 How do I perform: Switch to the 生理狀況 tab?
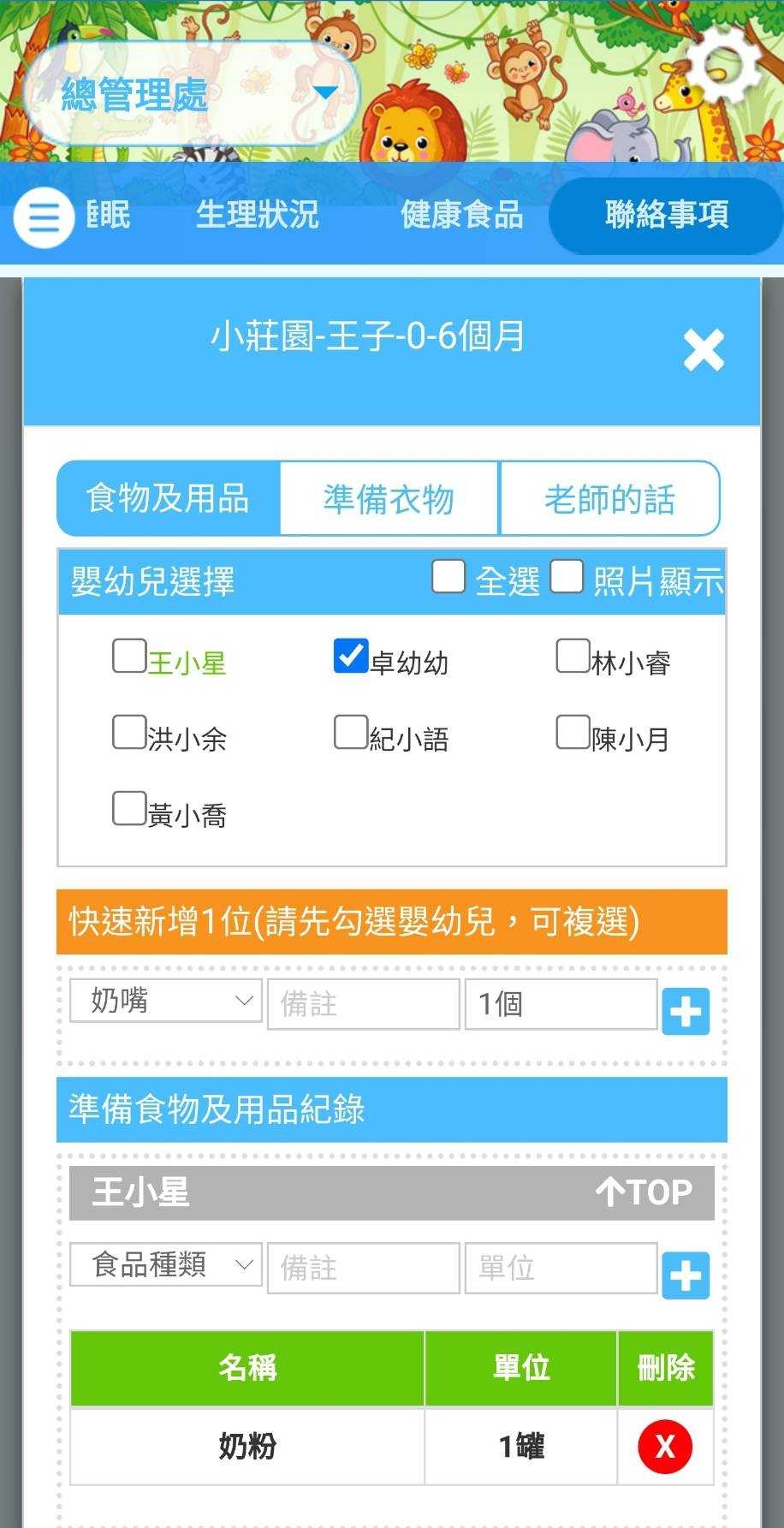(x=257, y=214)
